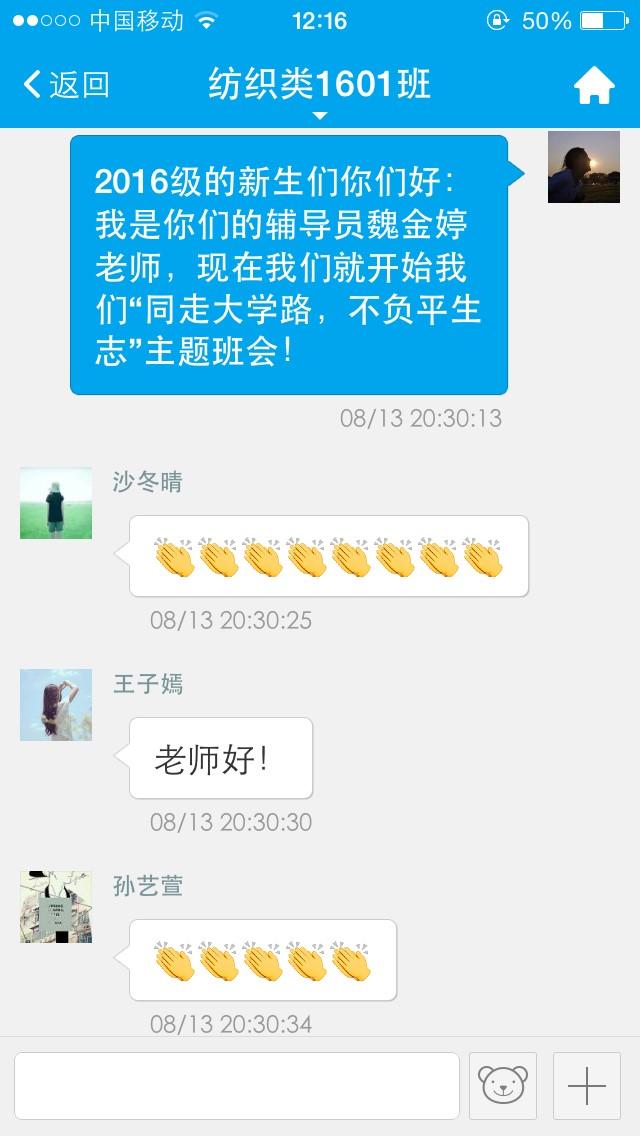Image resolution: width=640 pixels, height=1136 pixels.
Task: Focus the message input field
Action: point(237,1085)
